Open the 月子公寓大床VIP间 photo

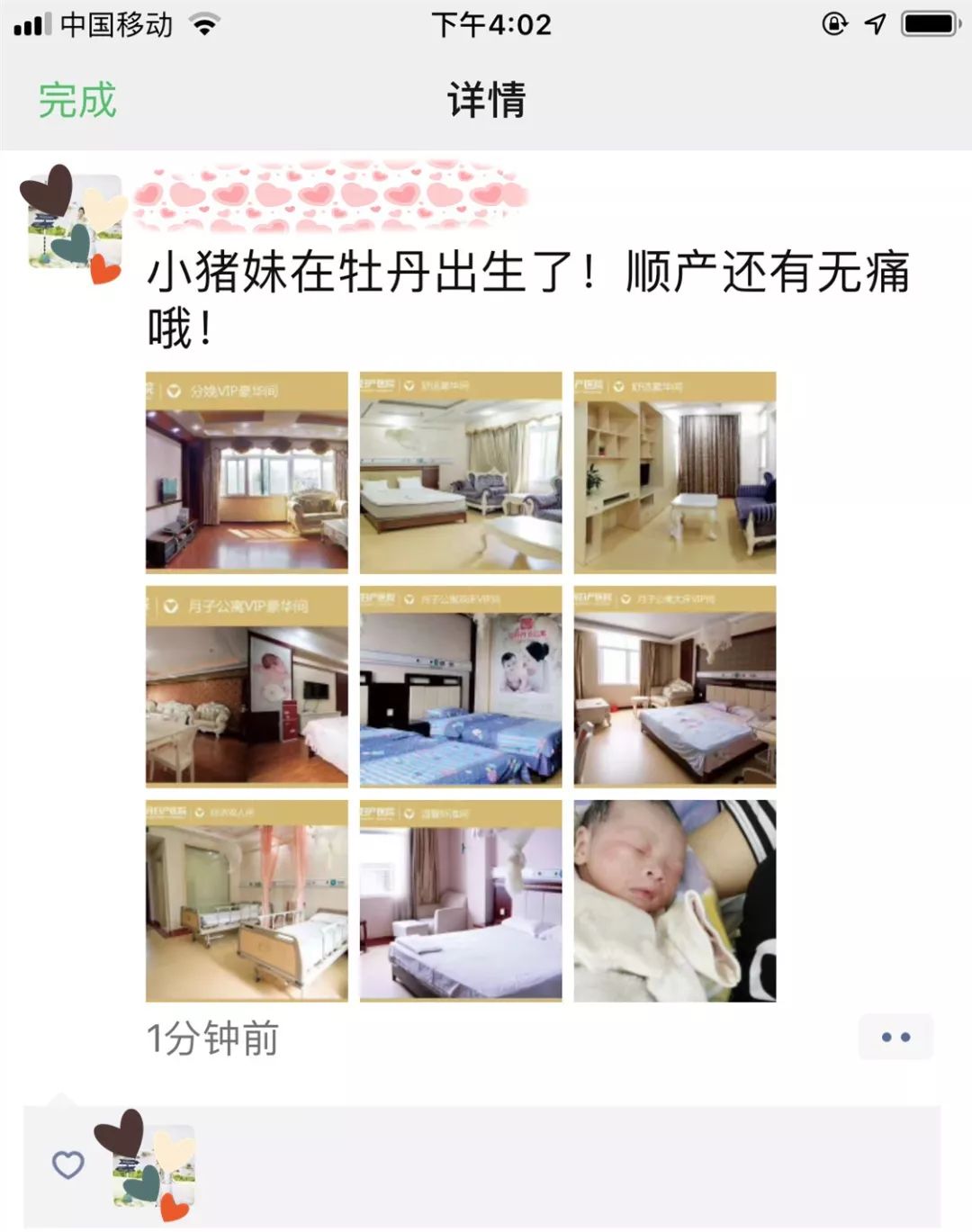point(675,687)
